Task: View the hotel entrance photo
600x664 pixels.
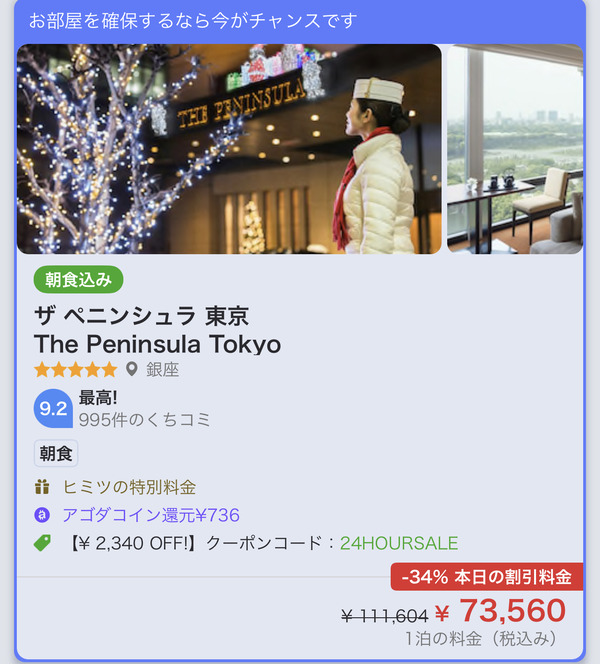Action: 229,149
